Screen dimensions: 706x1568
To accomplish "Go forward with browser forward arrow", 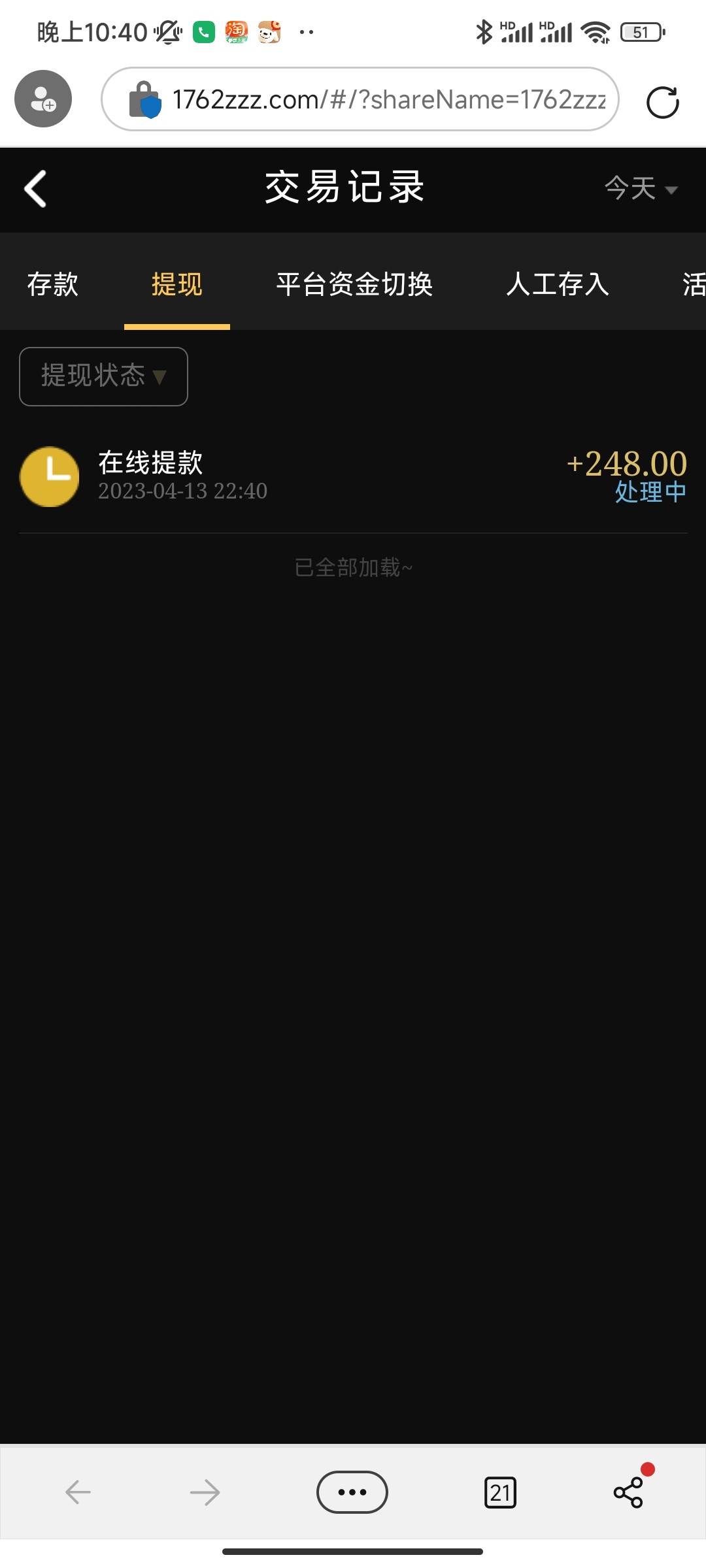I will [x=205, y=1492].
